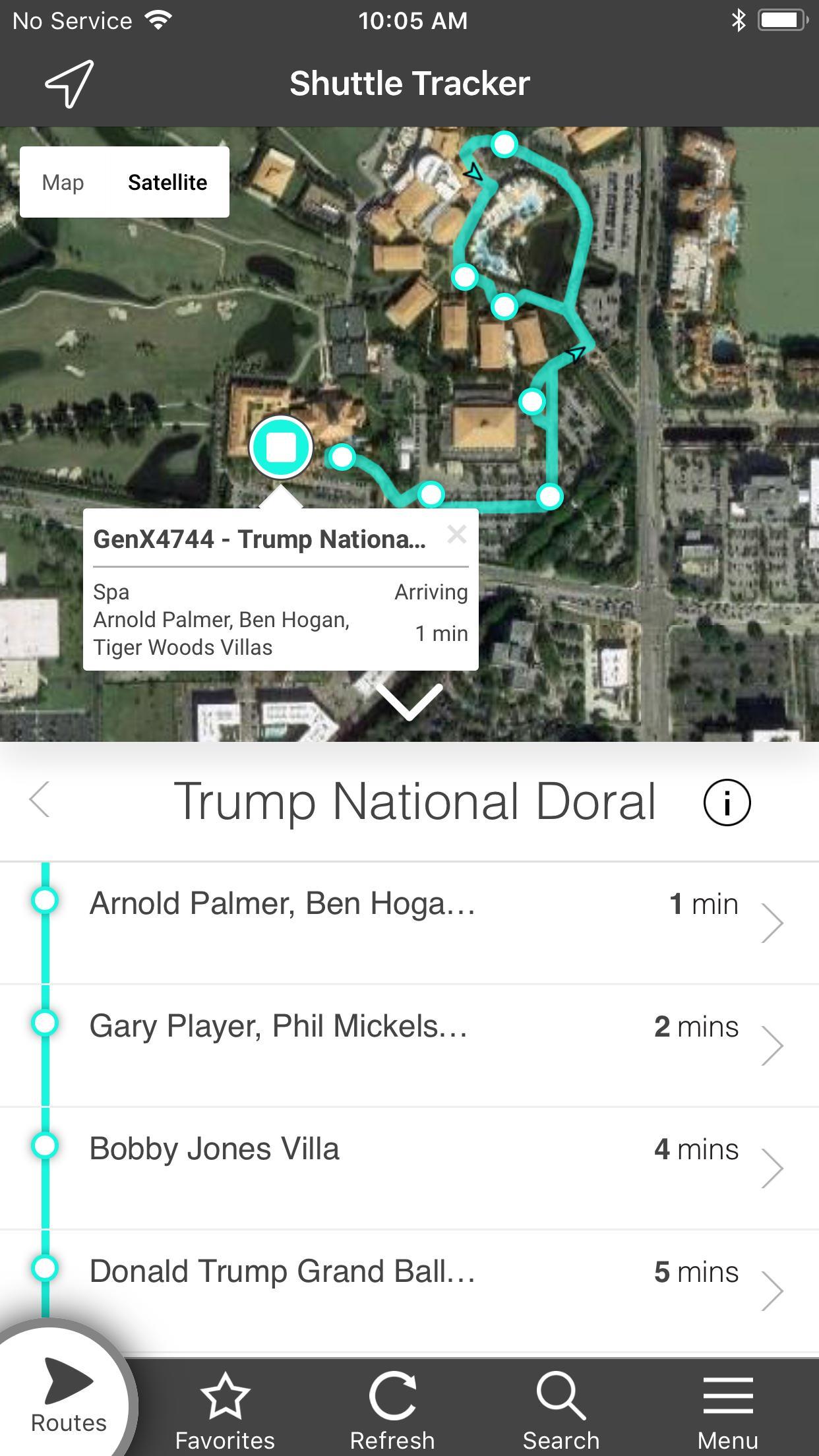Image resolution: width=819 pixels, height=1456 pixels.
Task: Collapse the map with the downward chevron
Action: [x=409, y=704]
